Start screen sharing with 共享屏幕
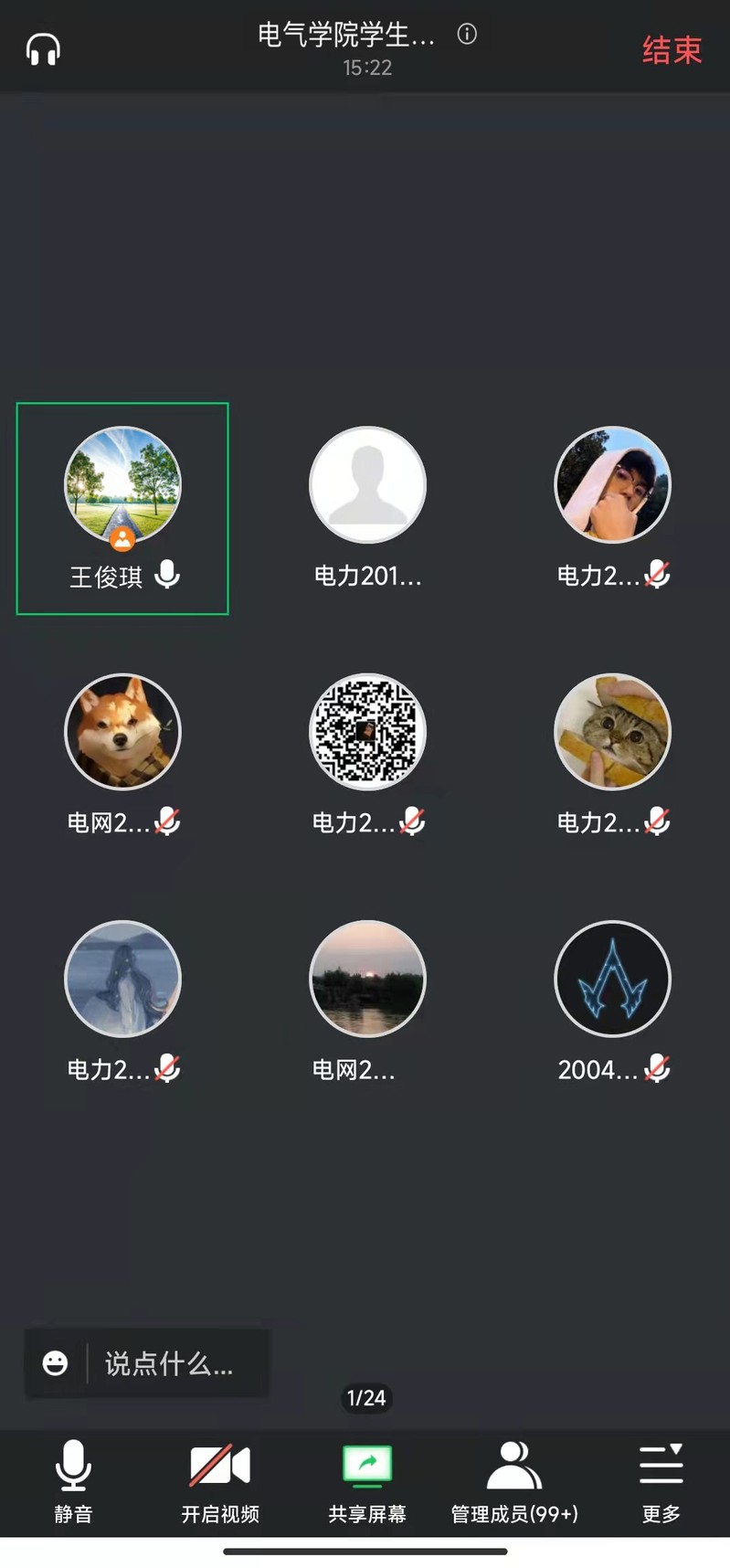This screenshot has height=1568, width=730. point(366,1482)
